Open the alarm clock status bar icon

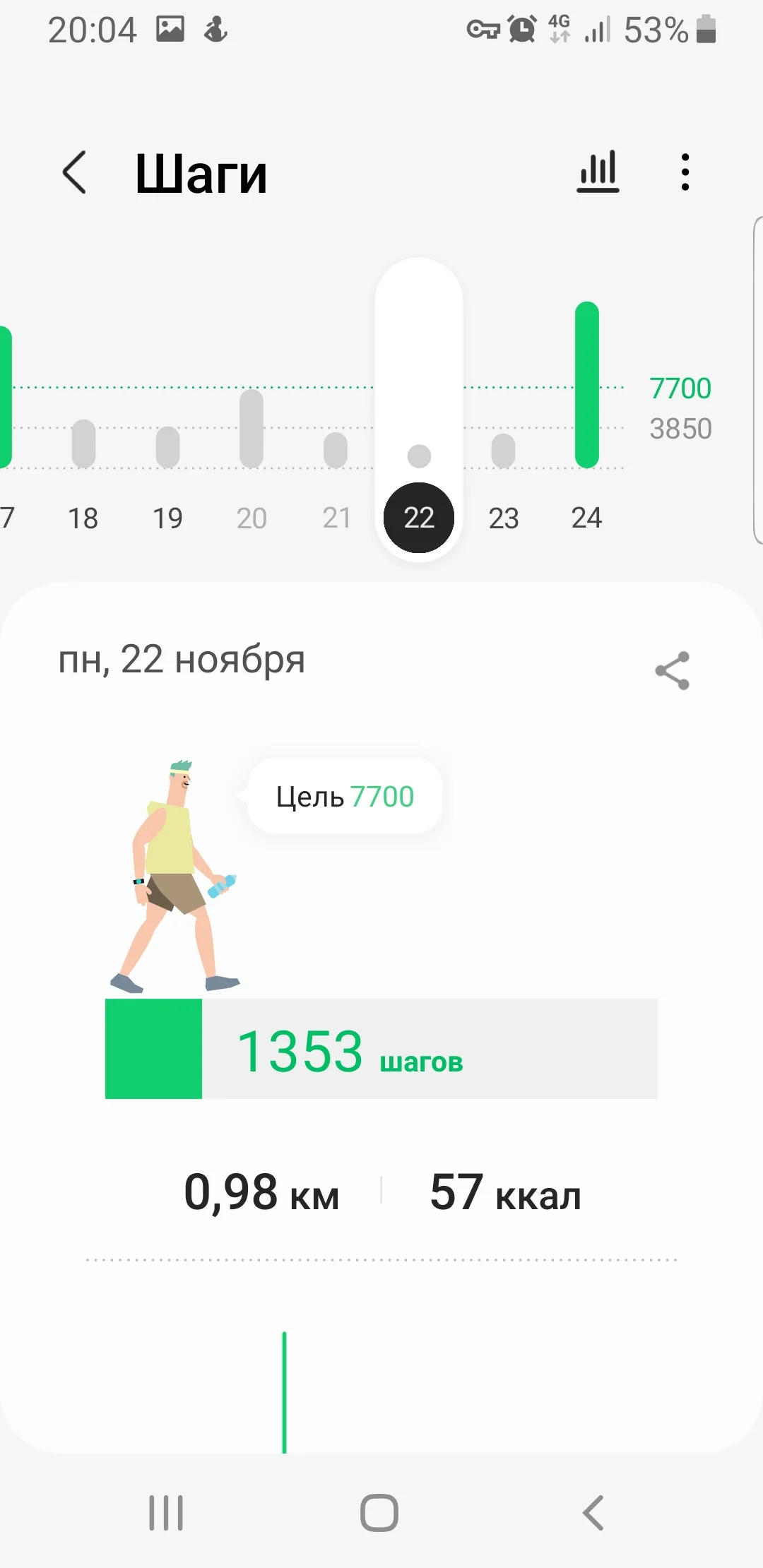pyautogui.click(x=520, y=30)
